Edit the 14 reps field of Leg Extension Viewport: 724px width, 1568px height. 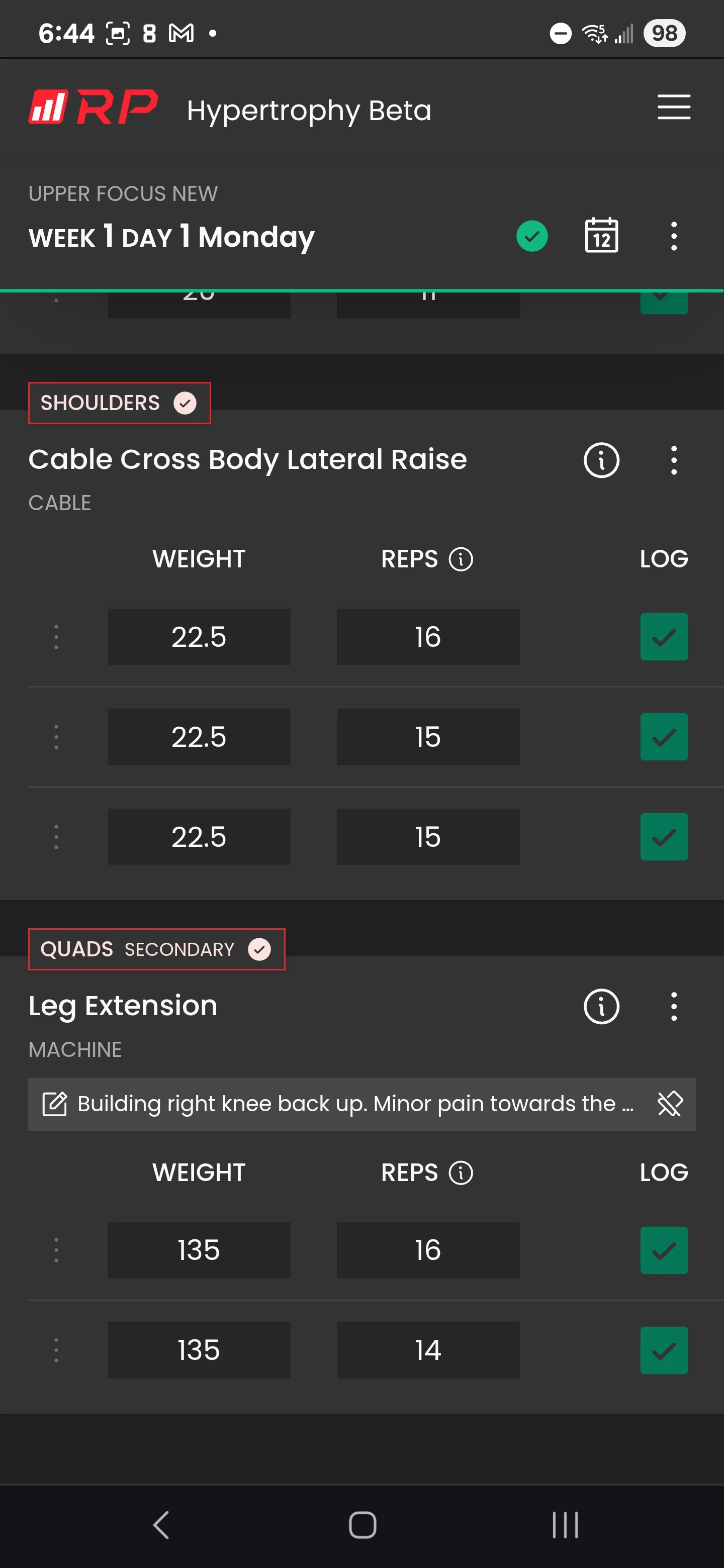[x=428, y=1350]
